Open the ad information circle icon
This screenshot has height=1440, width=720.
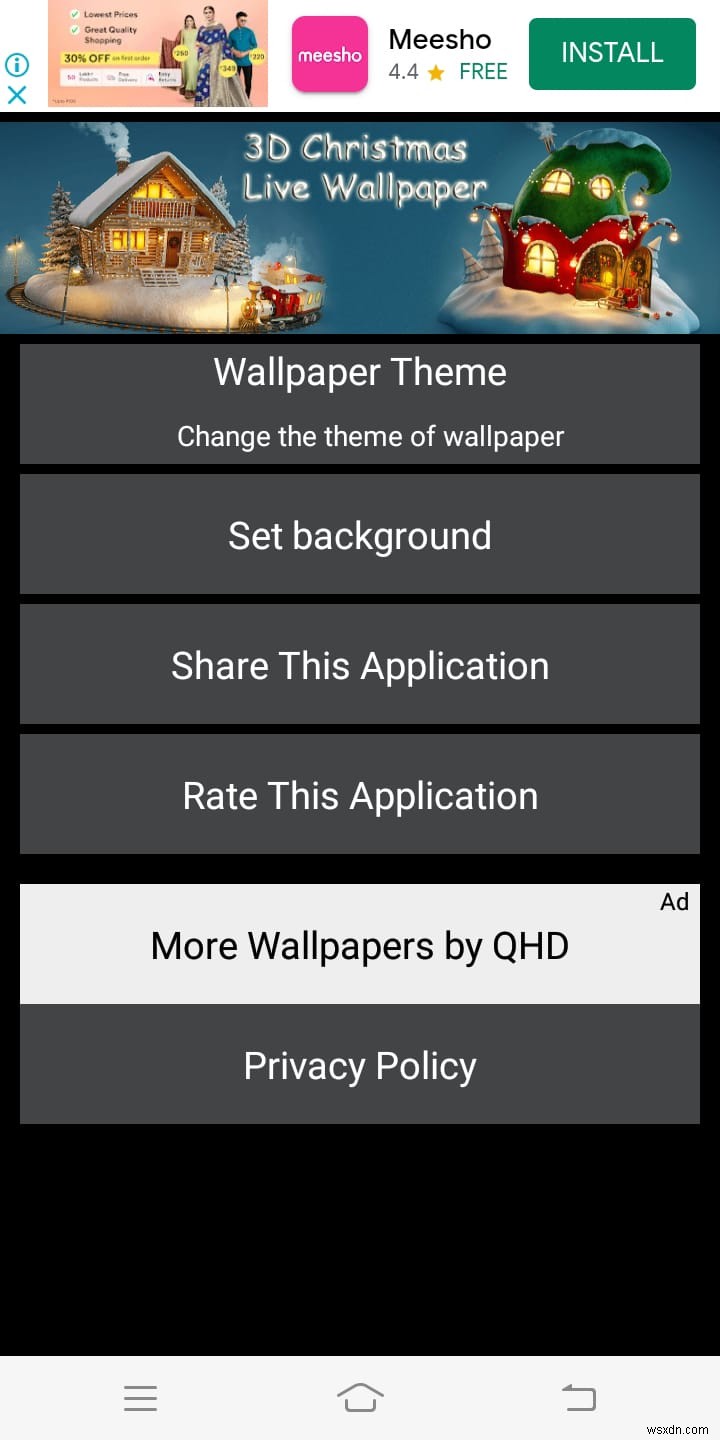coord(16,64)
